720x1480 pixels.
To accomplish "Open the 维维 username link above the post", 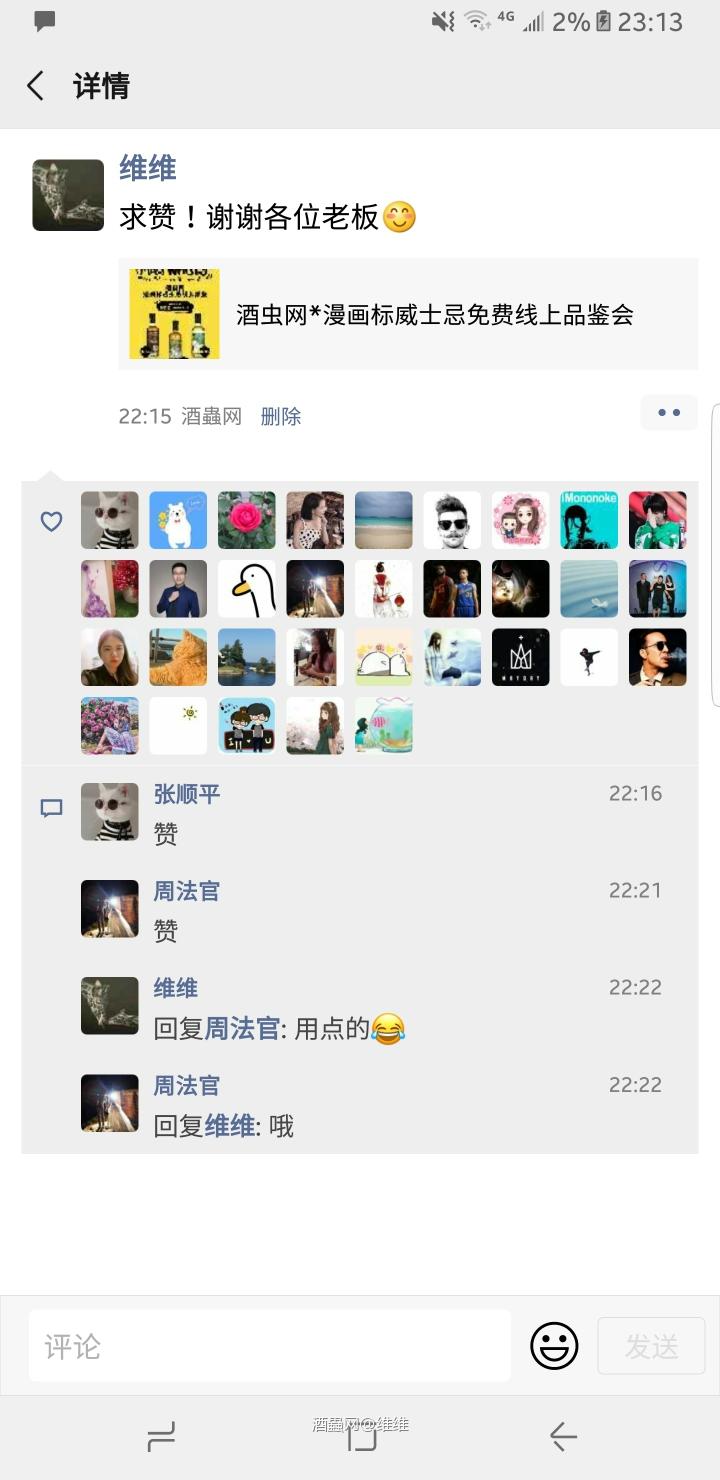I will pos(148,168).
